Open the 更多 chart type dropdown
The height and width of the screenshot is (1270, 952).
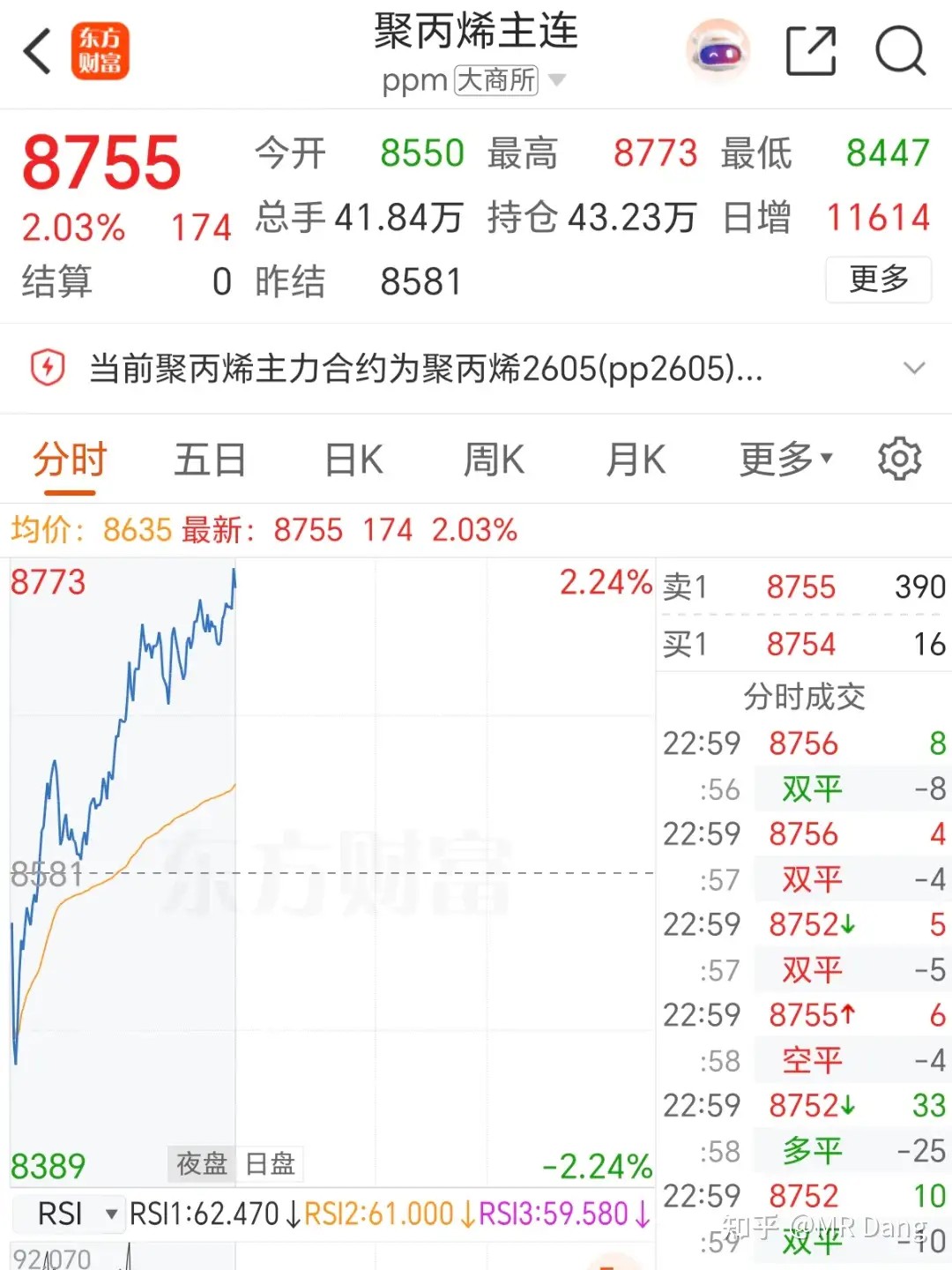[785, 459]
